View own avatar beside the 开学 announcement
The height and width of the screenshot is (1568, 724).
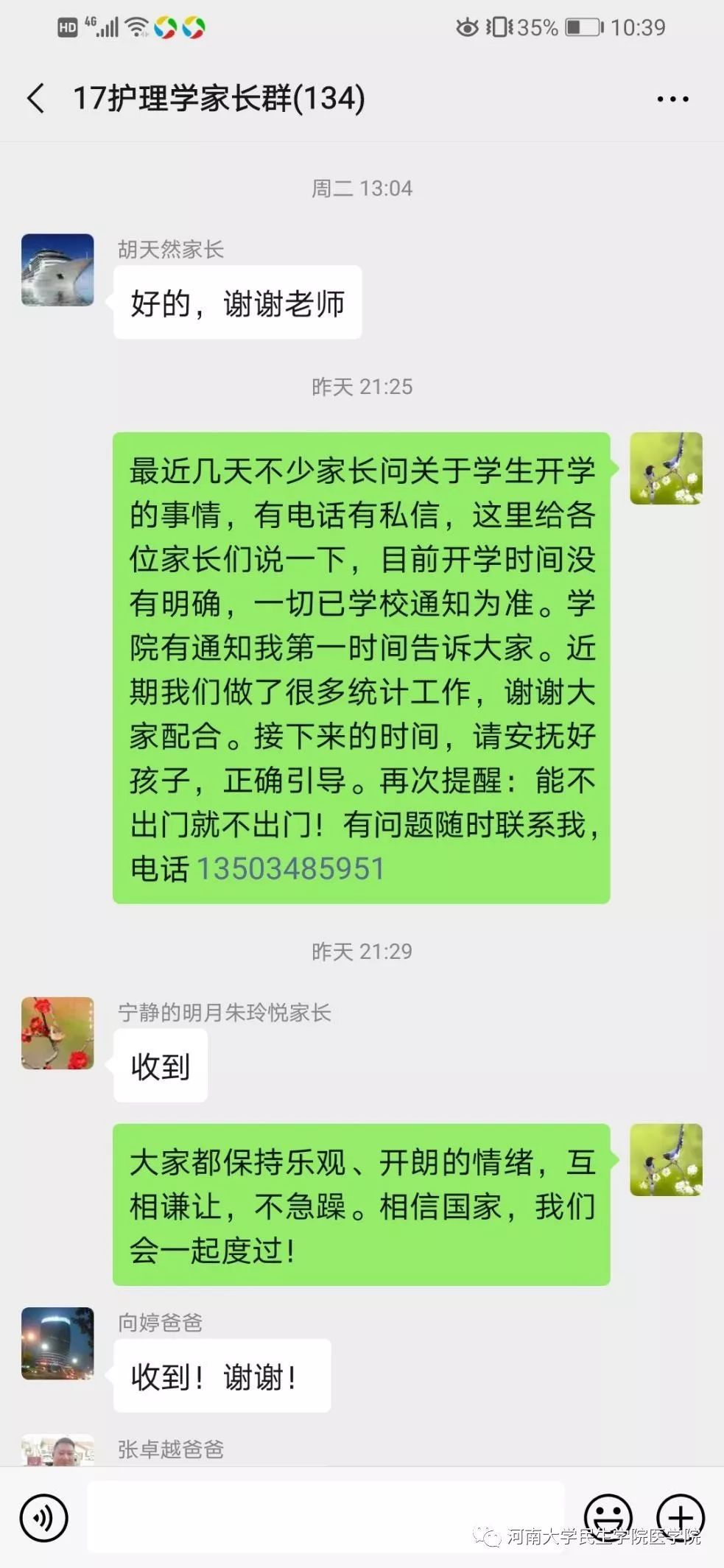pos(666,468)
